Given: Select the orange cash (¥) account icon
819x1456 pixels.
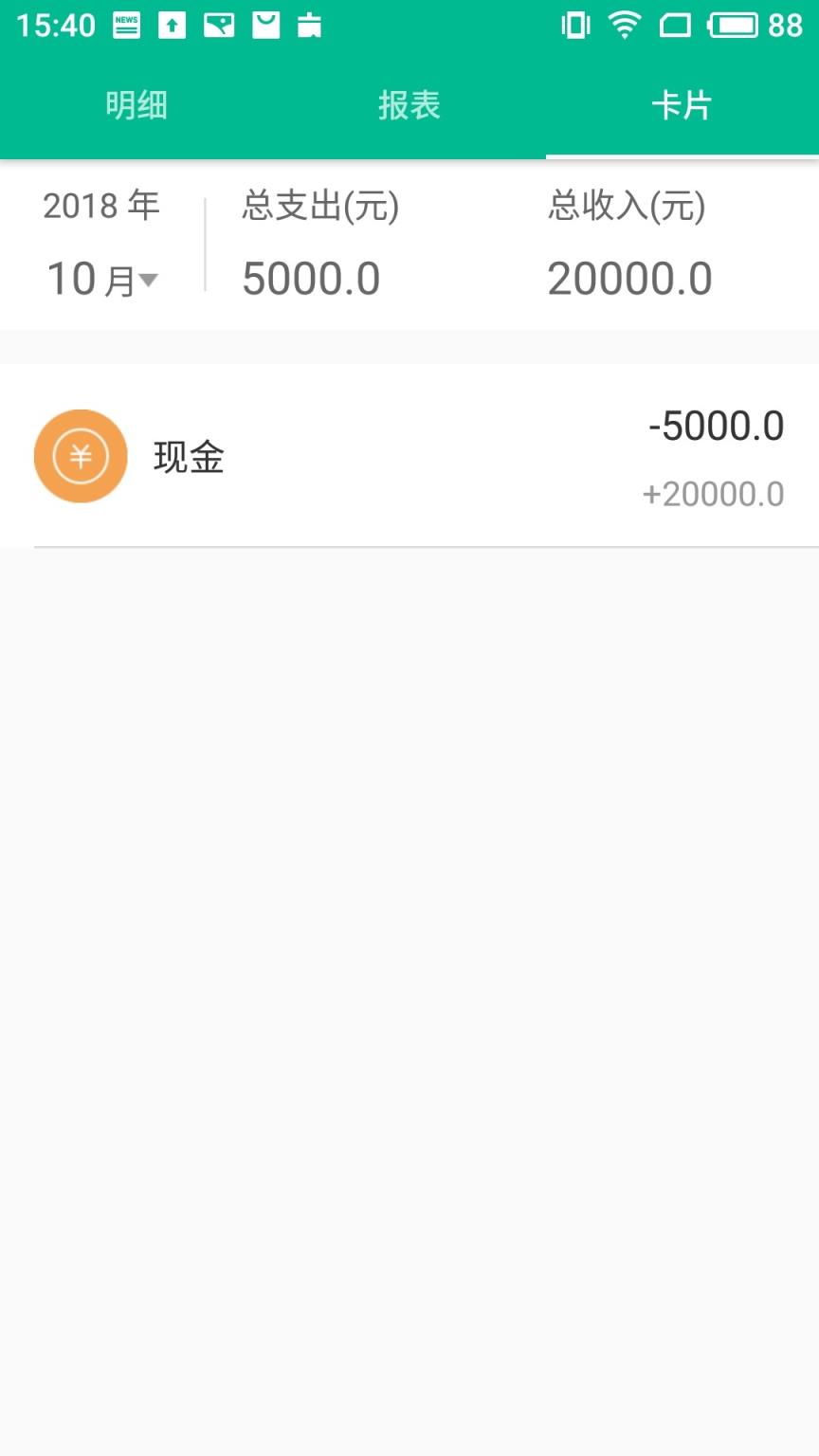Looking at the screenshot, I should click(81, 456).
